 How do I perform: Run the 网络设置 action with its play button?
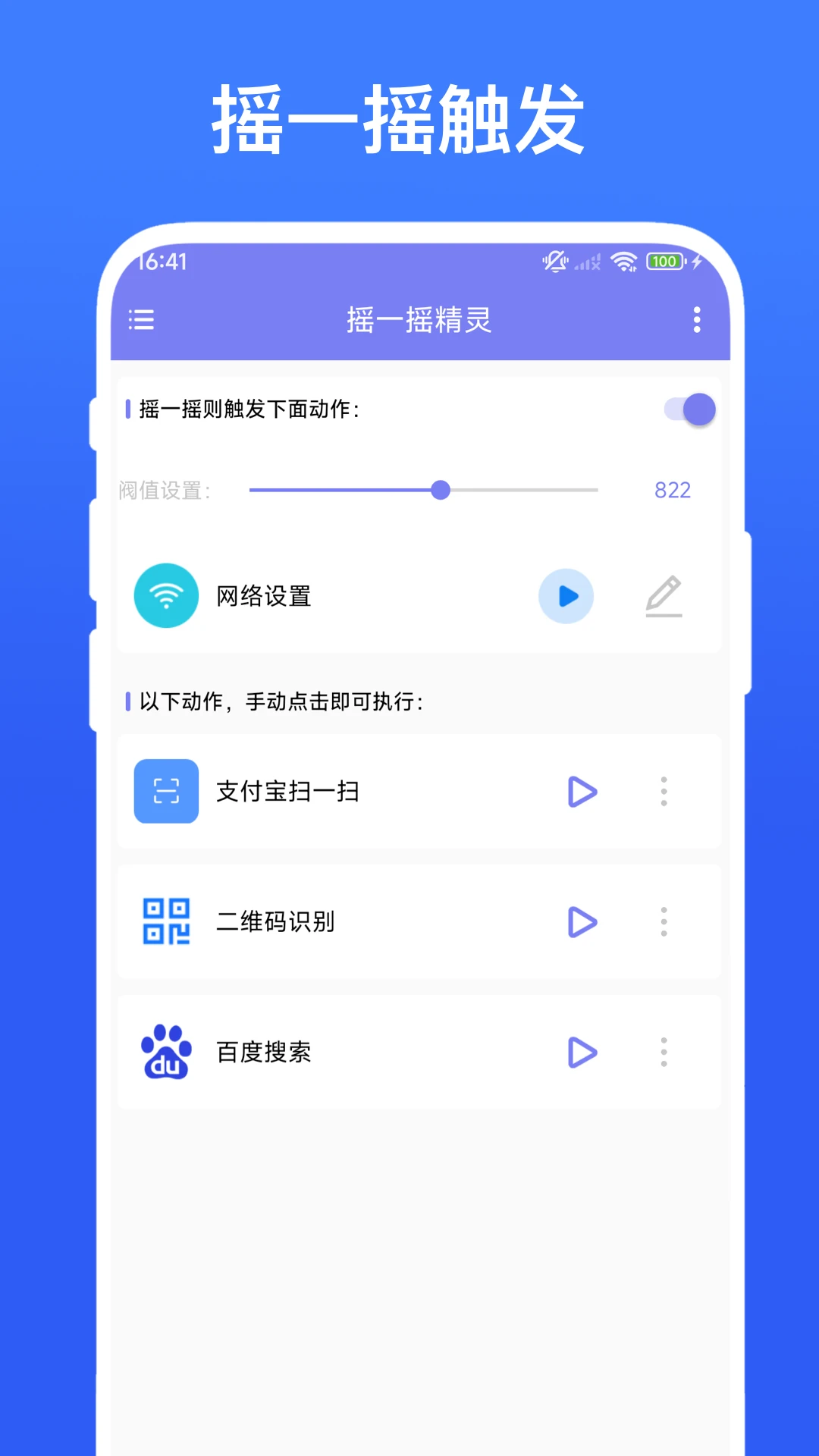click(566, 596)
